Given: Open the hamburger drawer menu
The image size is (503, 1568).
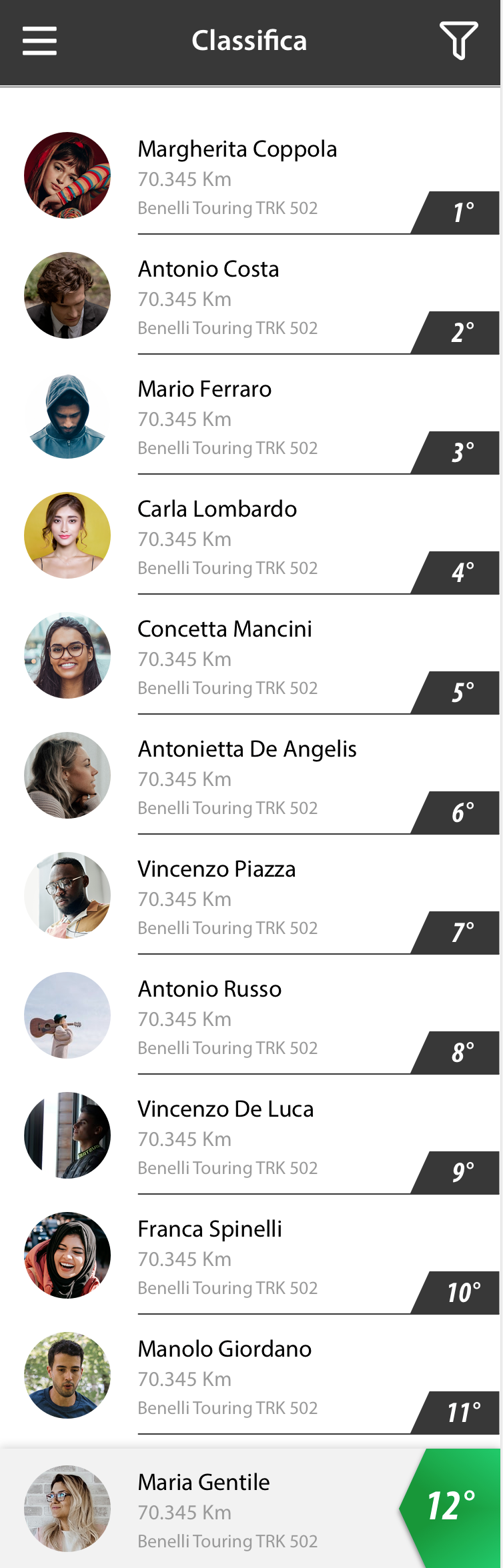Looking at the screenshot, I should click(39, 41).
